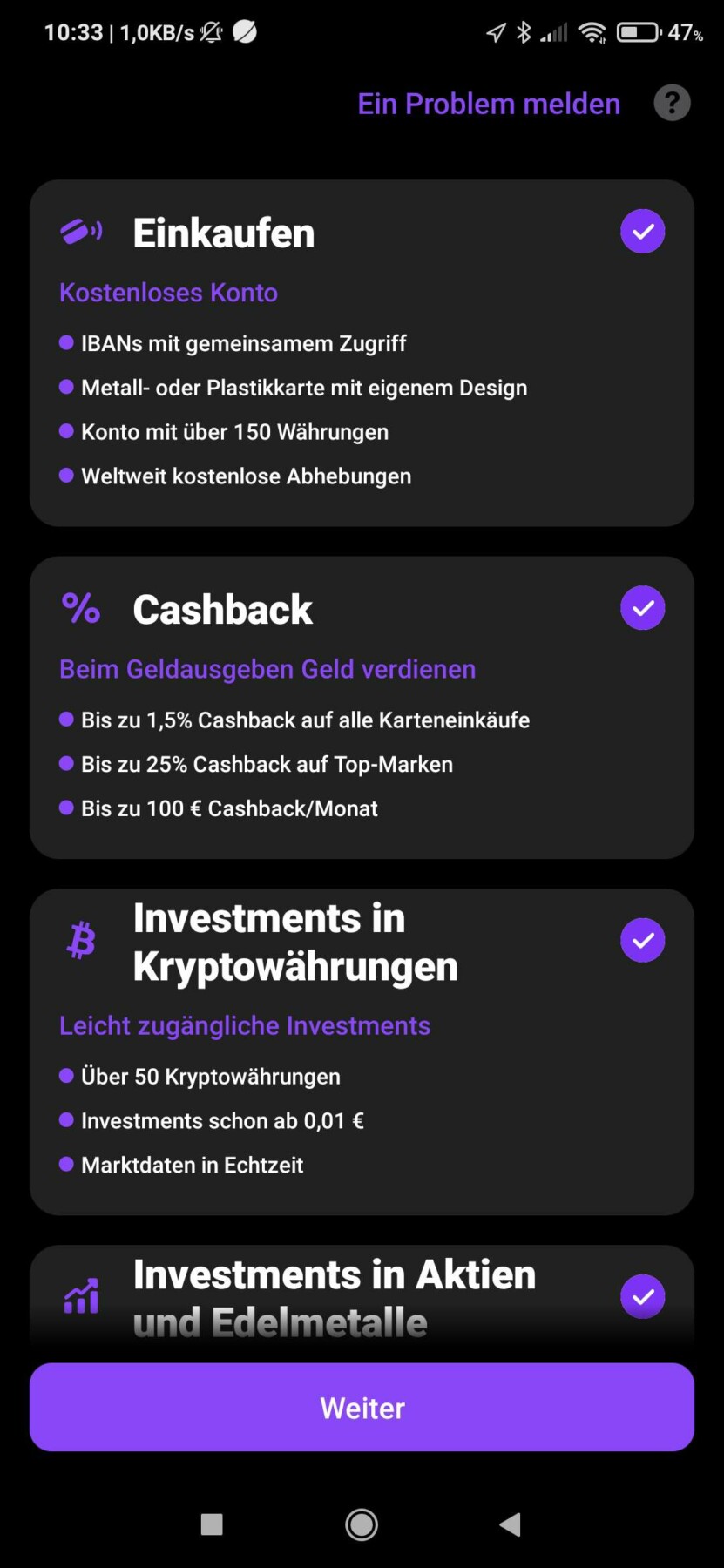Click Ein Problem melden
Viewport: 724px width, 1568px height.
tap(488, 103)
